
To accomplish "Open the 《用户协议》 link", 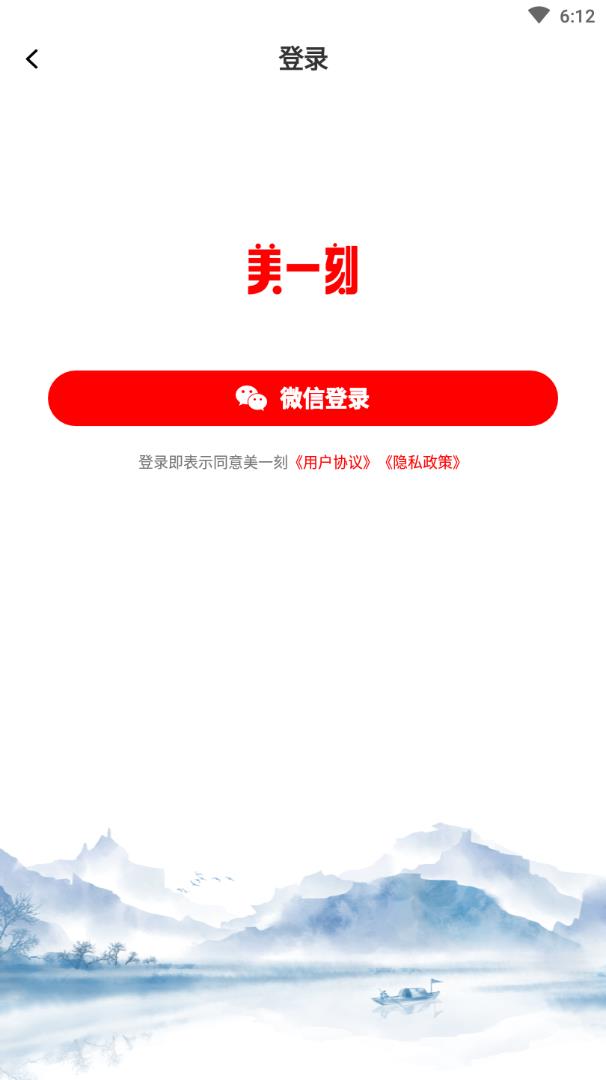I will 333,462.
